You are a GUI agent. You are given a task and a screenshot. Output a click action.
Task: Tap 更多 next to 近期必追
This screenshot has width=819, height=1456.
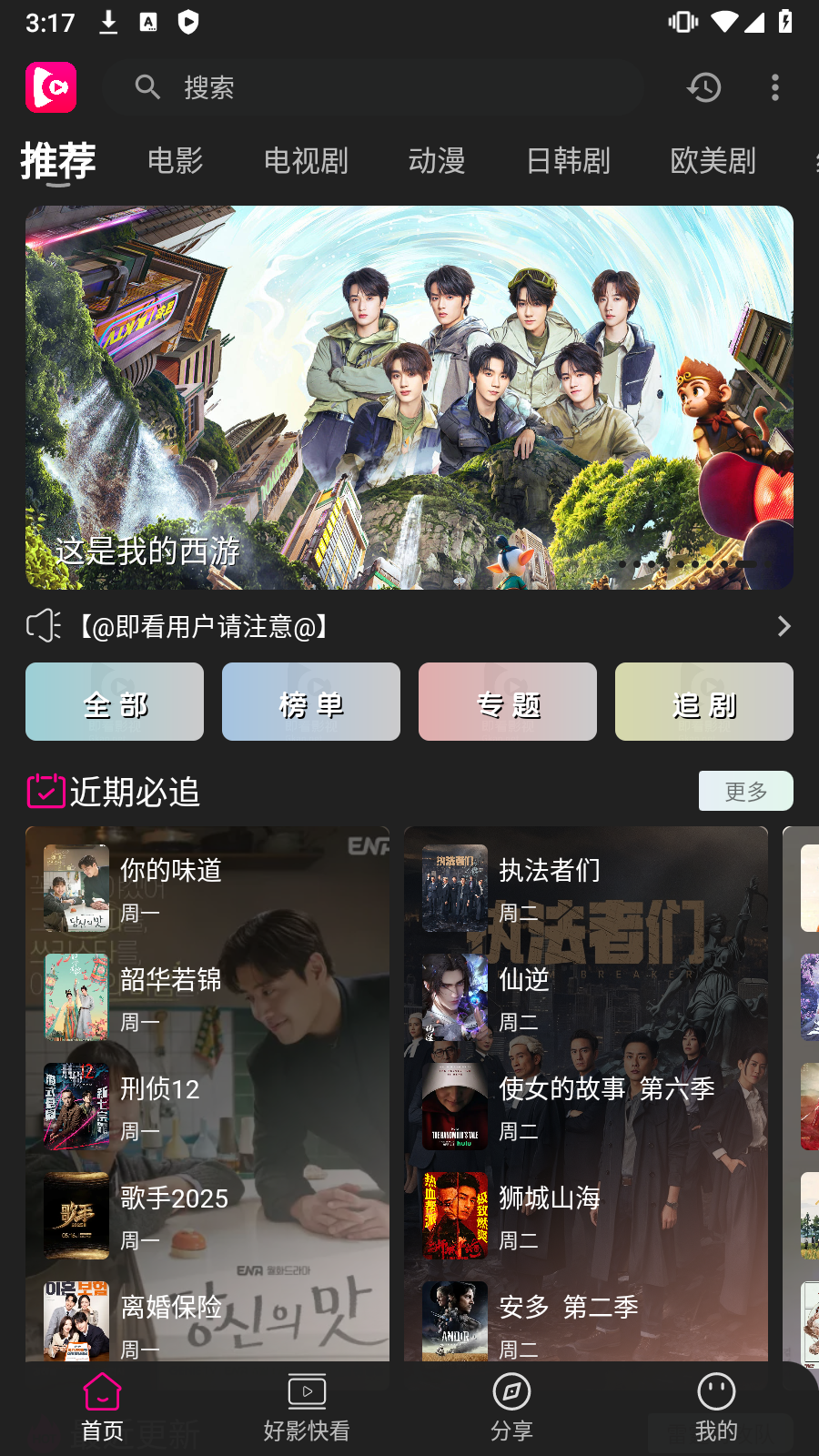tap(745, 791)
